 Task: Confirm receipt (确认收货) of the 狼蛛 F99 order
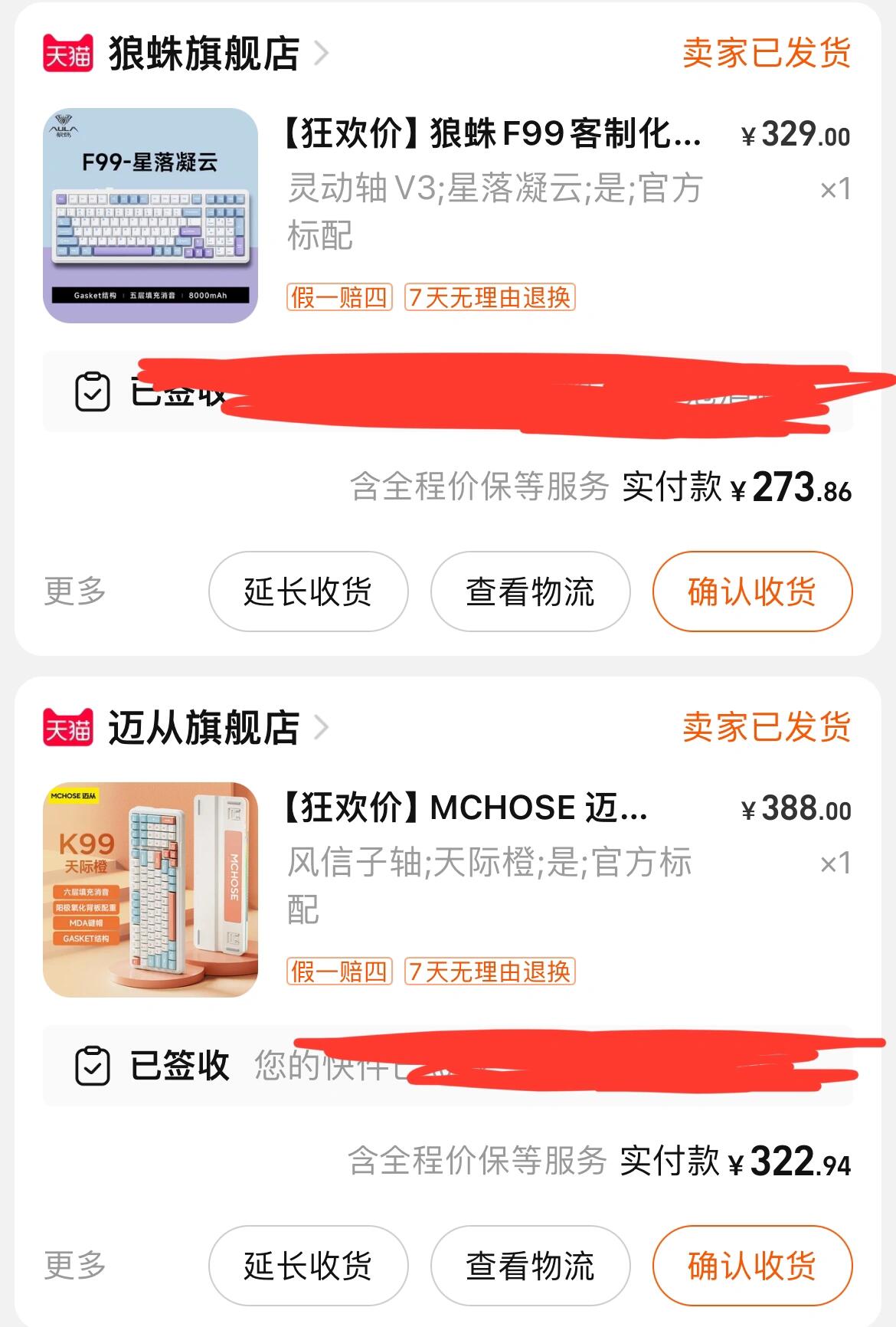752,591
